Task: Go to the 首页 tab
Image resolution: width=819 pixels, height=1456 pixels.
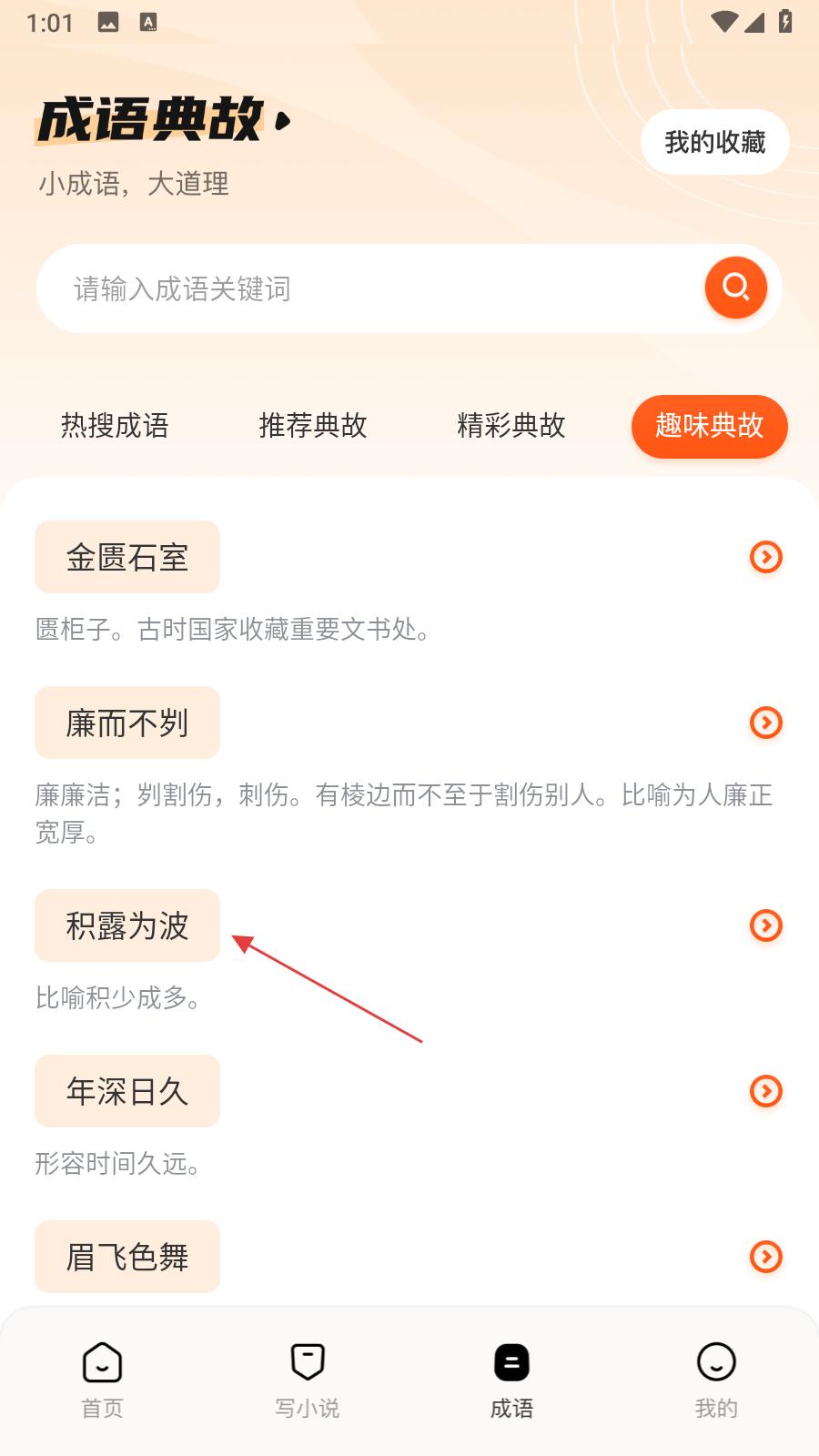Action: (x=102, y=1380)
